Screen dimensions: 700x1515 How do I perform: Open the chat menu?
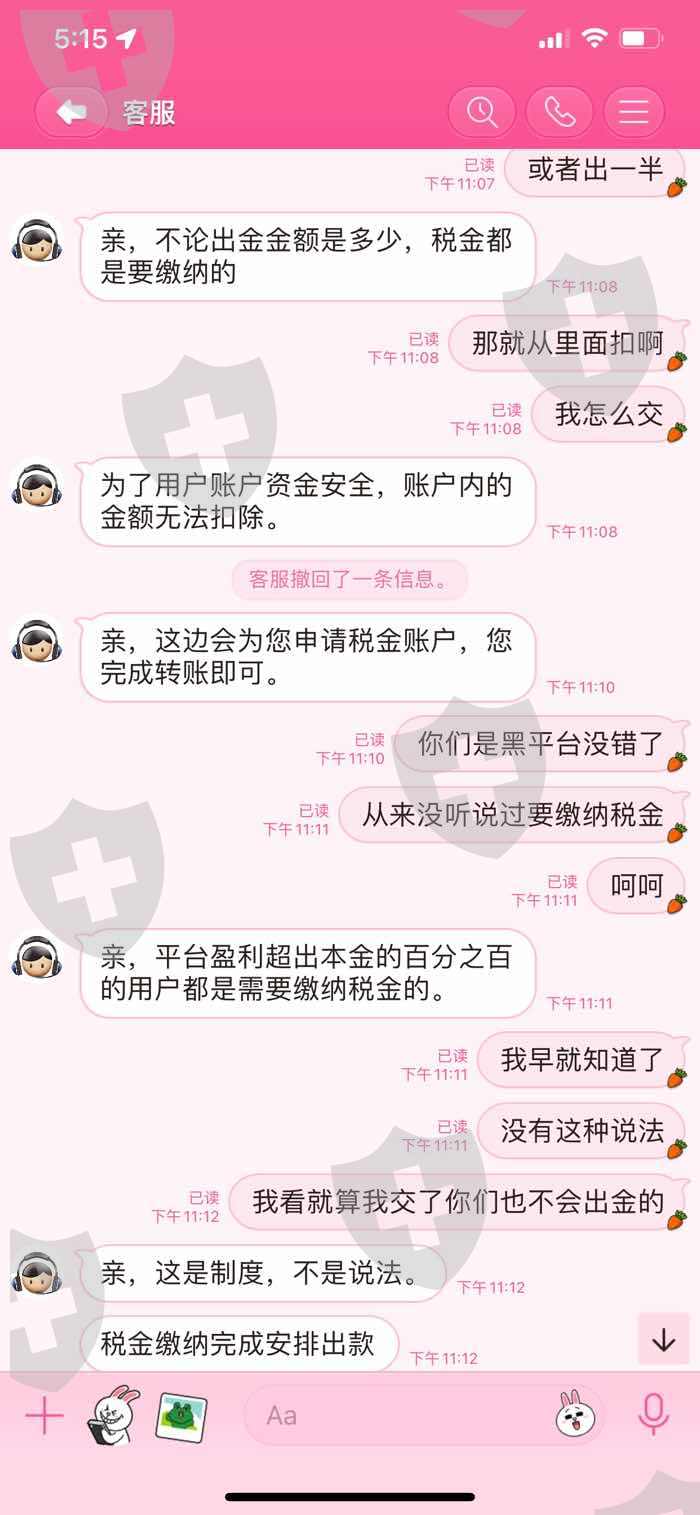(634, 112)
